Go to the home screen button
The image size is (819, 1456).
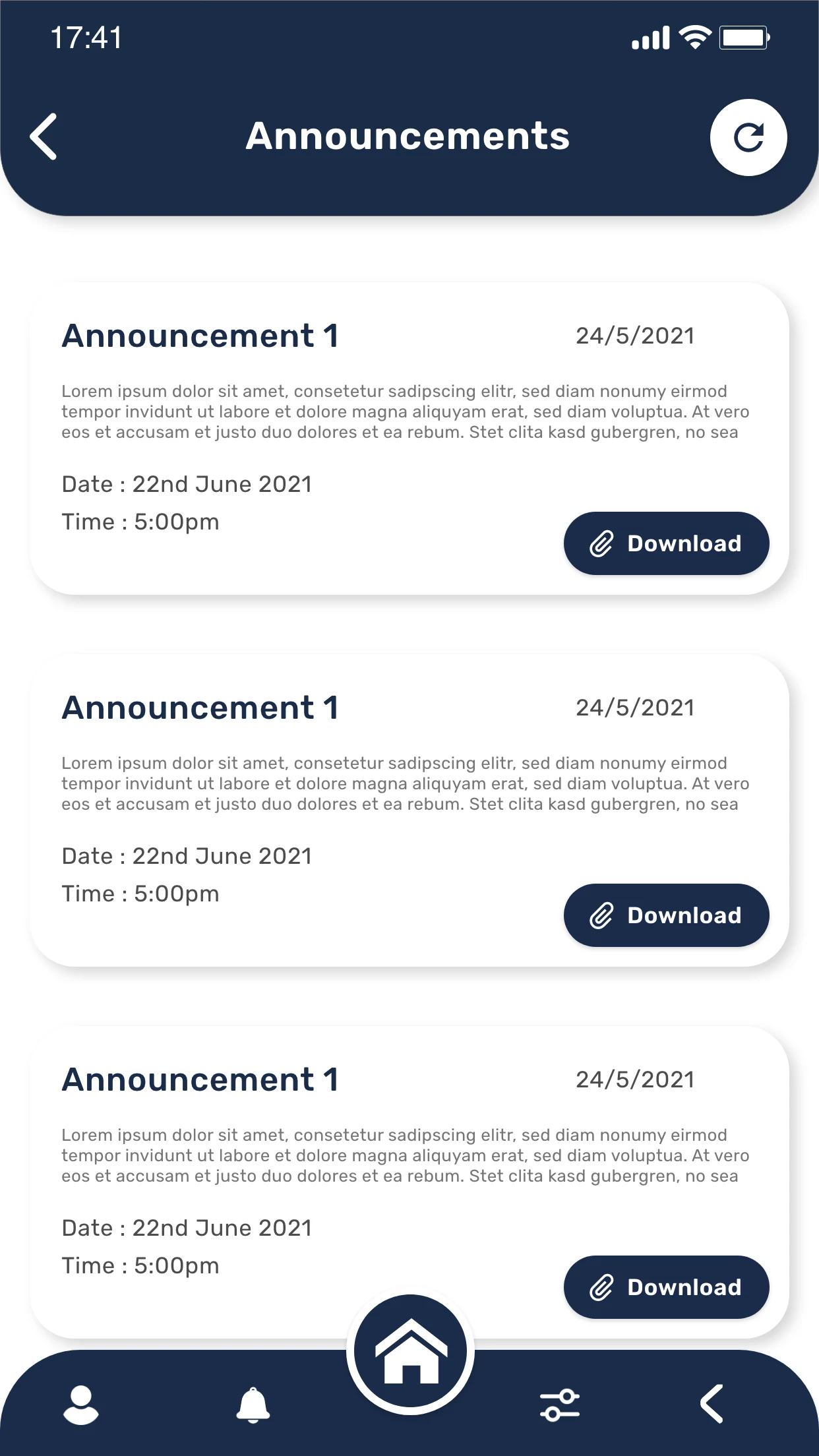(x=410, y=1352)
